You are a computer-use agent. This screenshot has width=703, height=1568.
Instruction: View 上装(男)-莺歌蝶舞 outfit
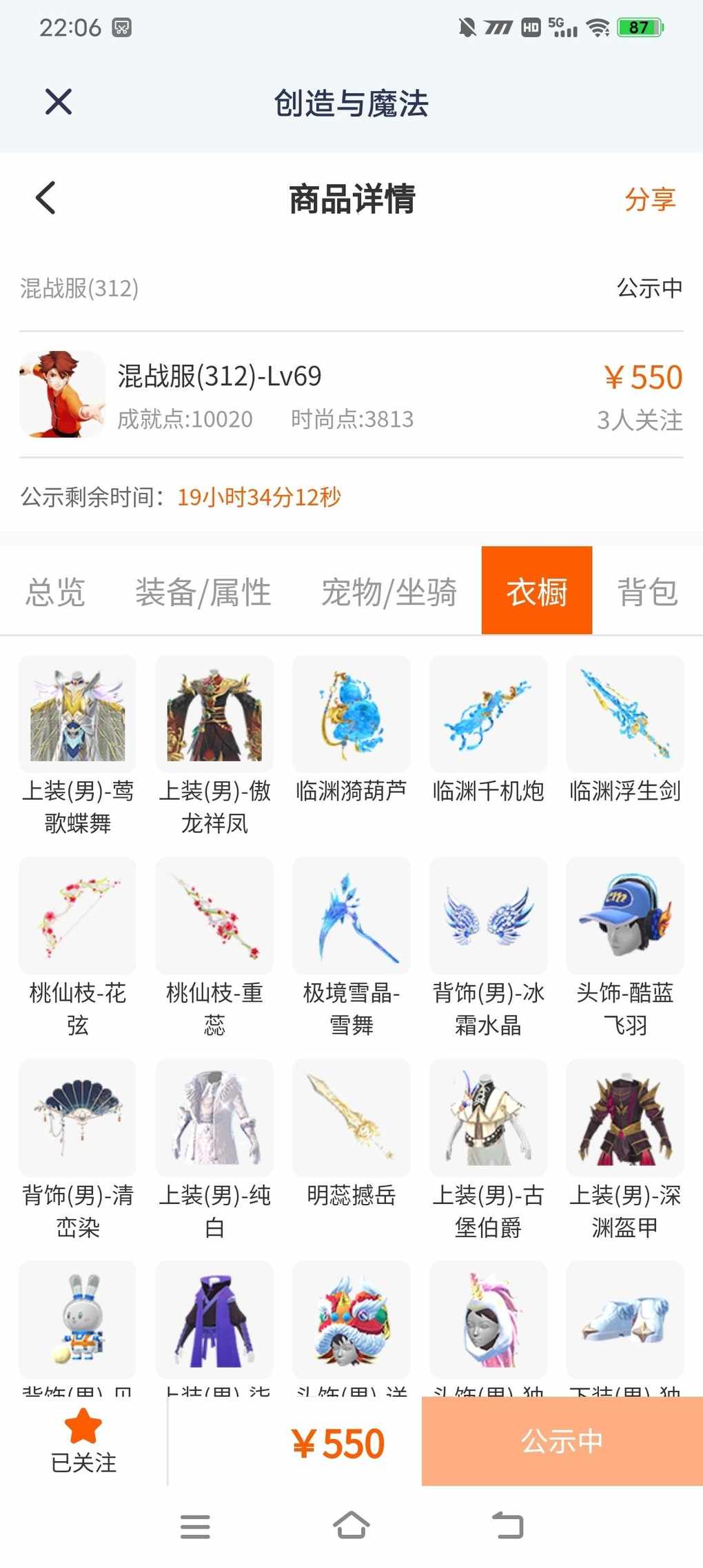click(78, 714)
